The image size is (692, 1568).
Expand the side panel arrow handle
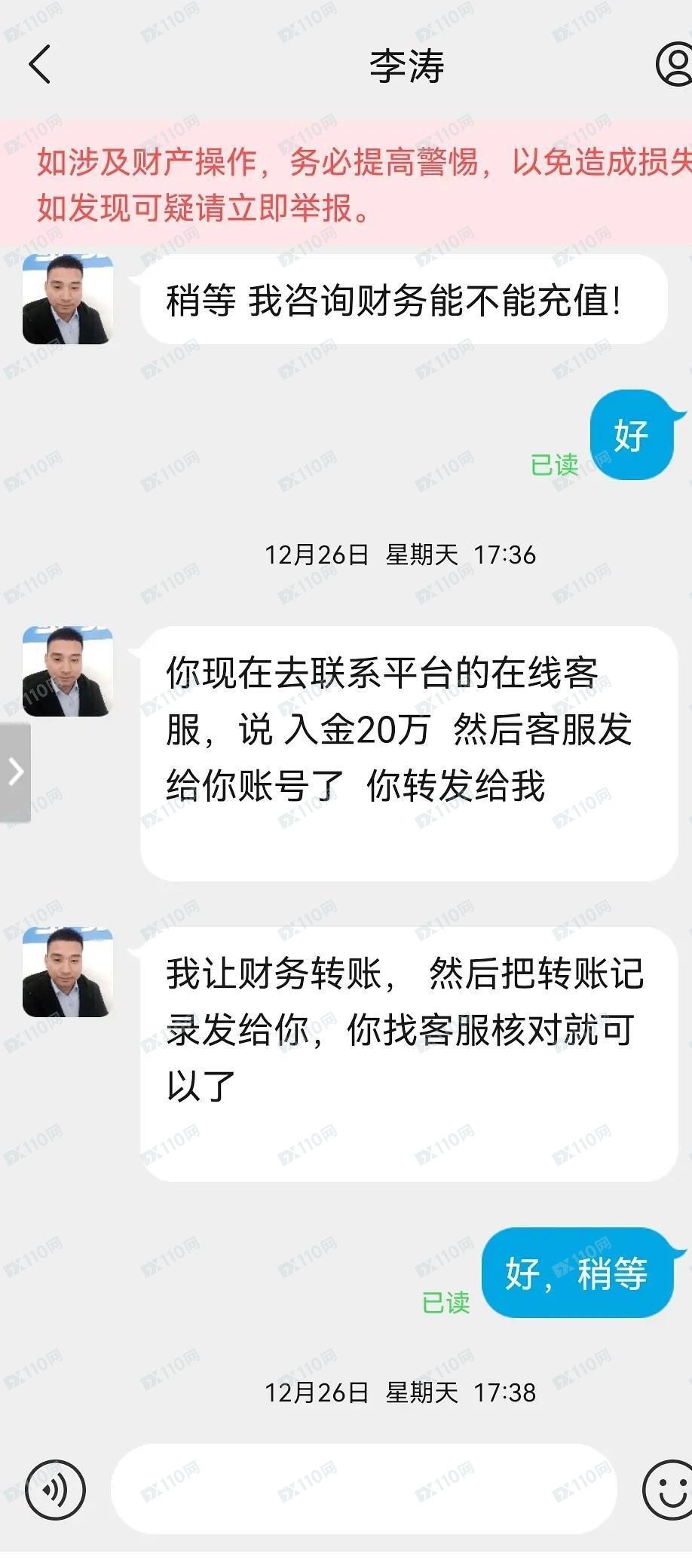(x=15, y=772)
